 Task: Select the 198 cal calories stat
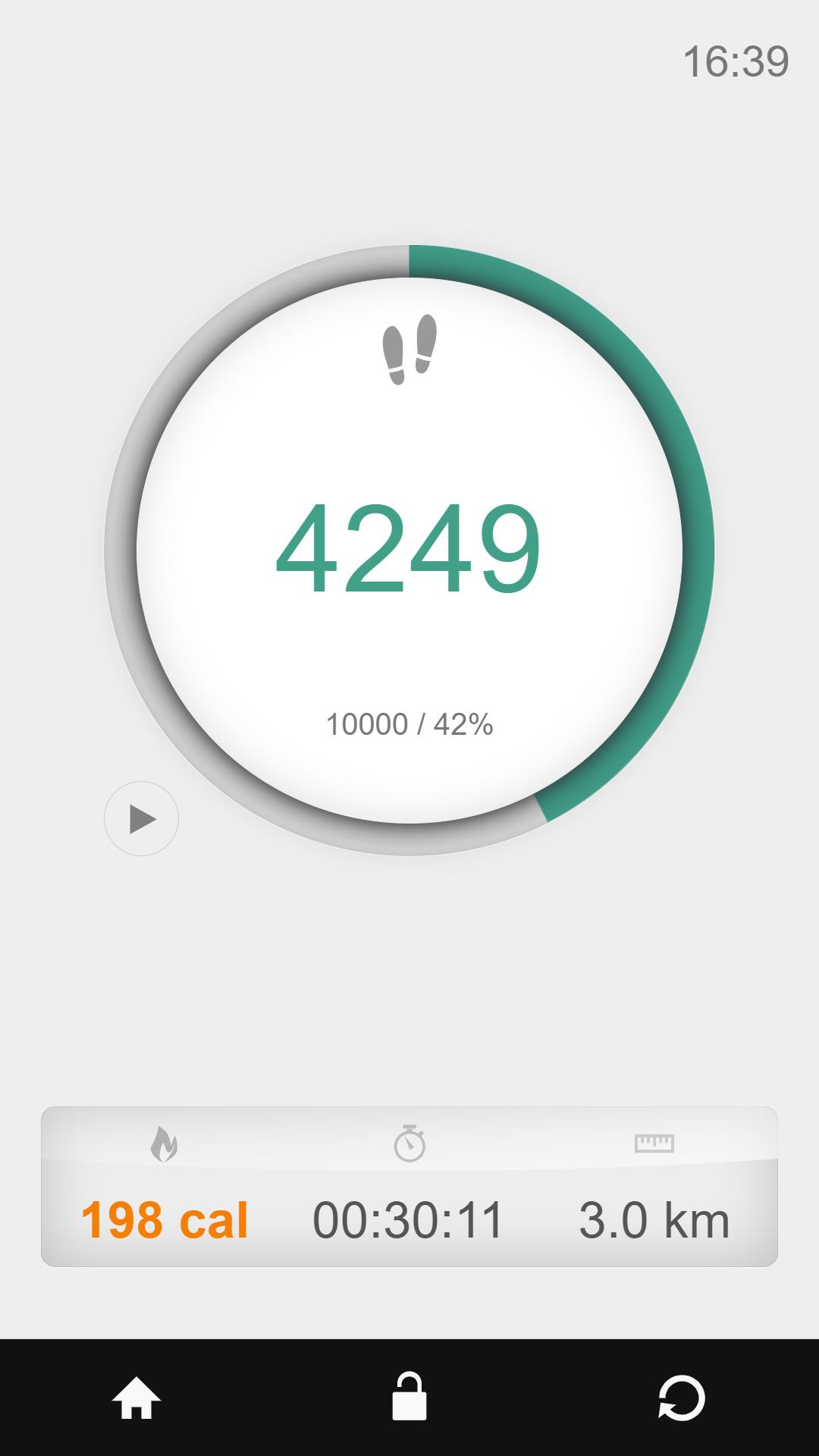(165, 1220)
